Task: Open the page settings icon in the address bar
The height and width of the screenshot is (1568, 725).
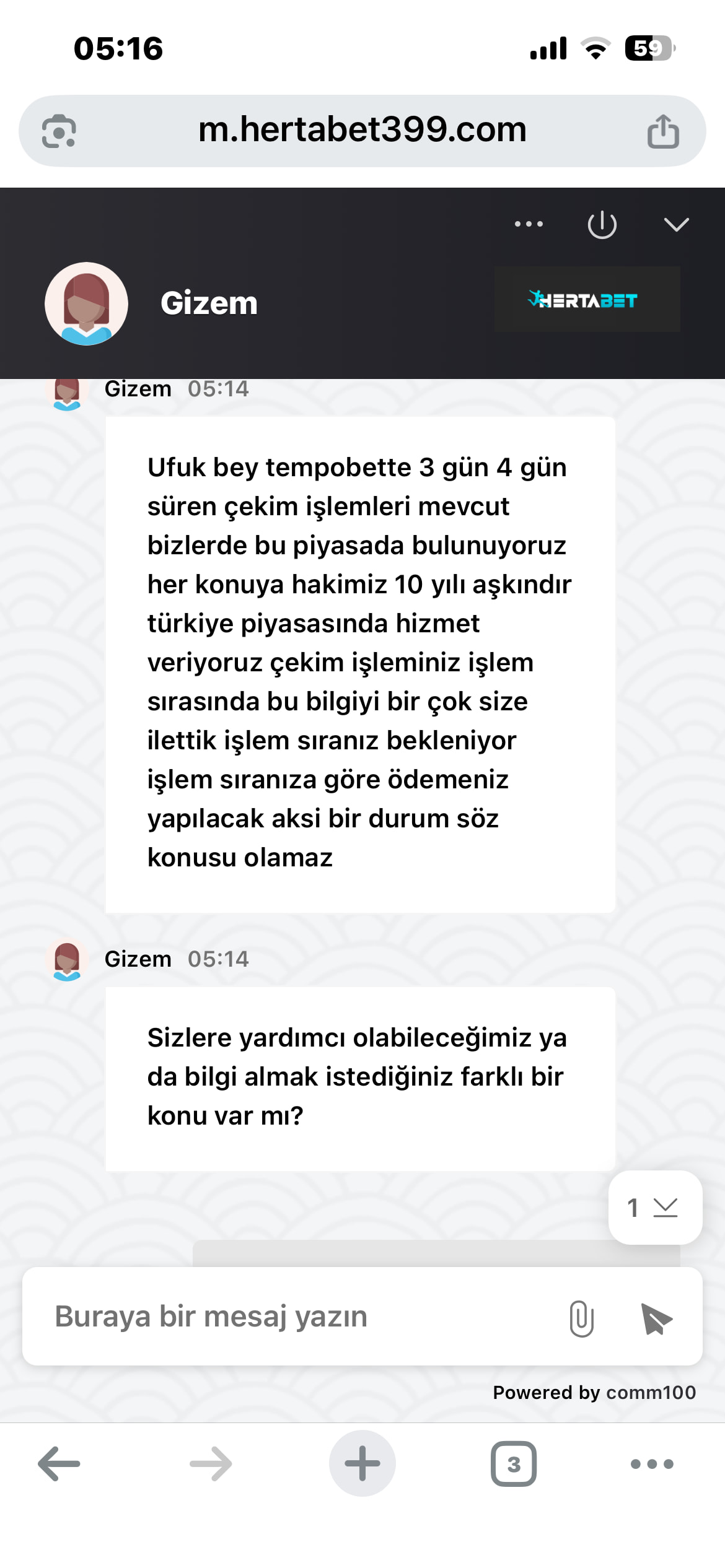Action: click(59, 131)
